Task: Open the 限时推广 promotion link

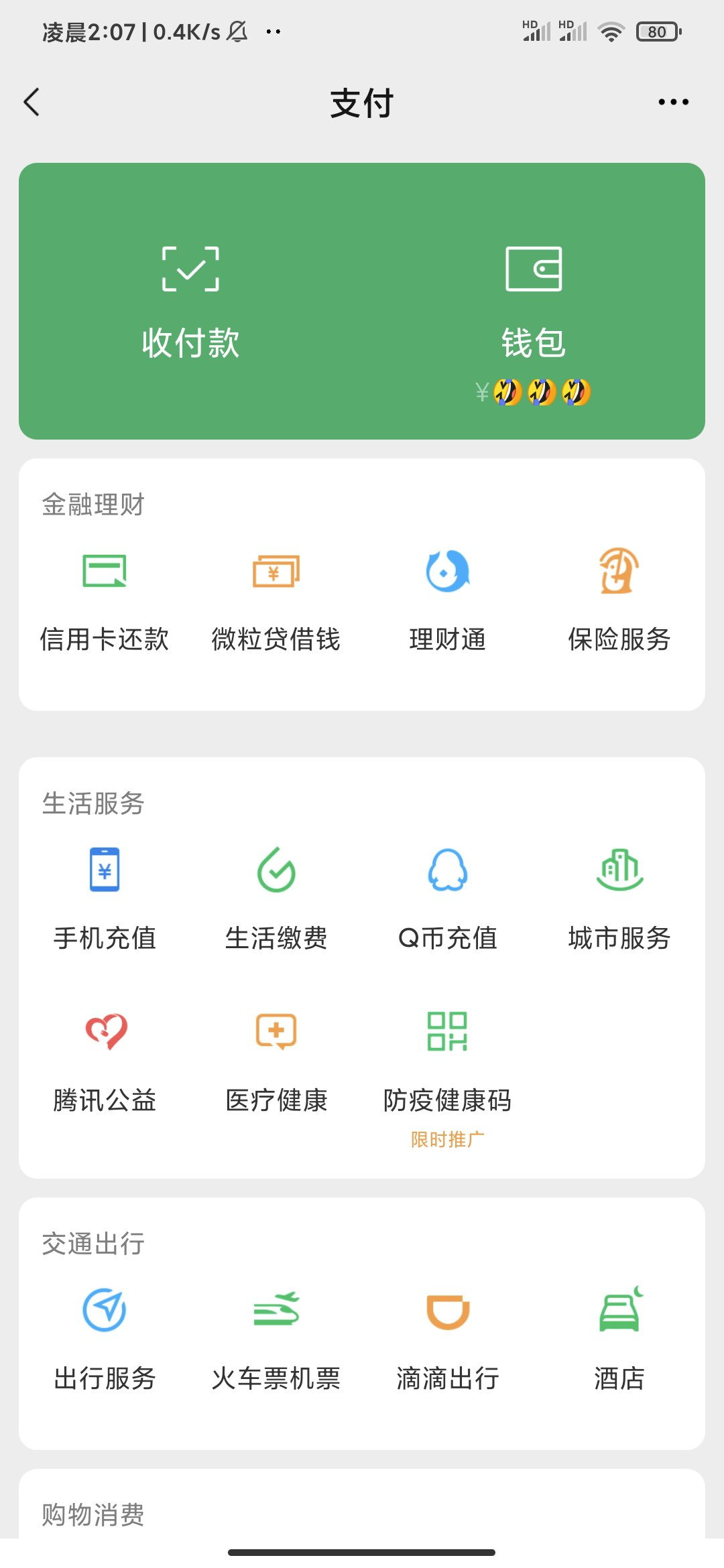Action: pyautogui.click(x=448, y=1137)
